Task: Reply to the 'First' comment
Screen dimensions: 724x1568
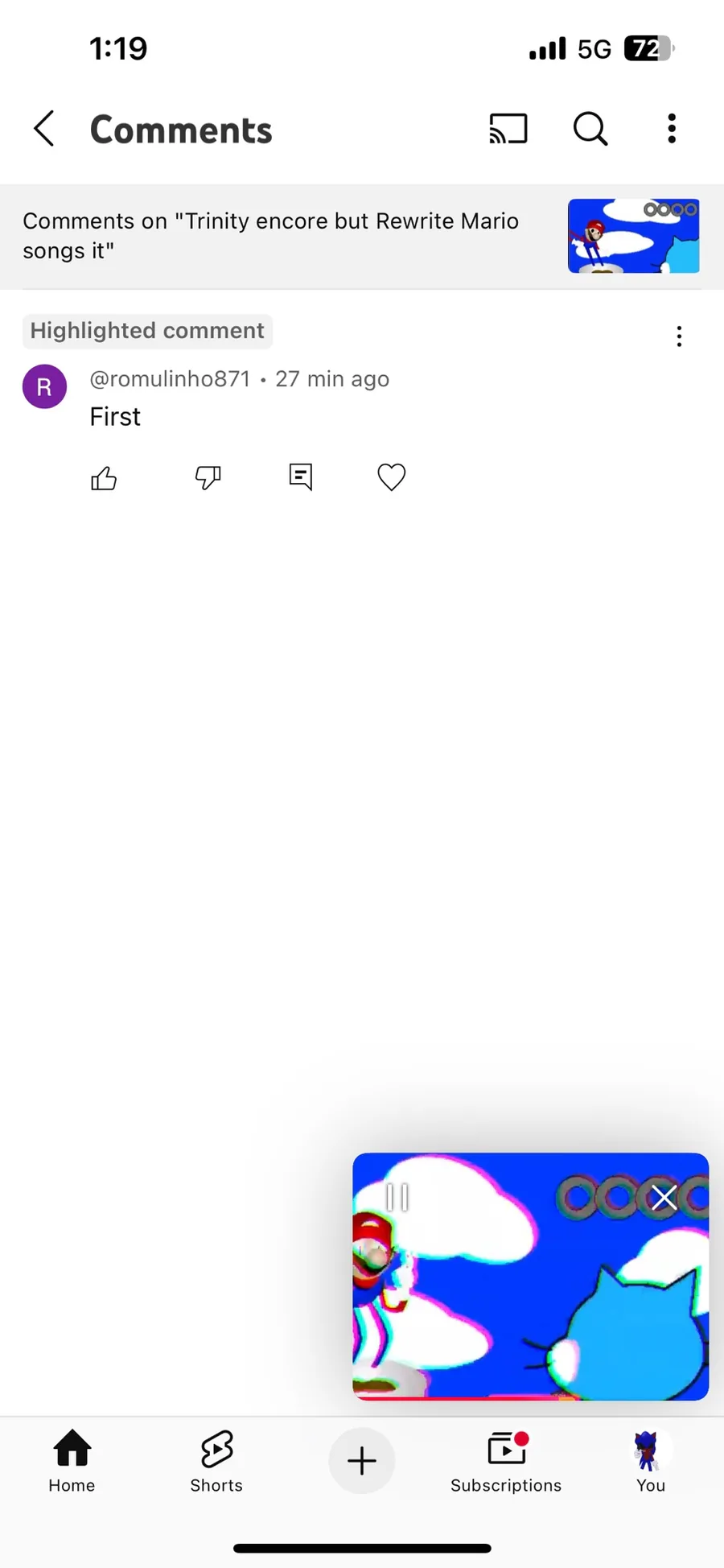Action: (301, 477)
